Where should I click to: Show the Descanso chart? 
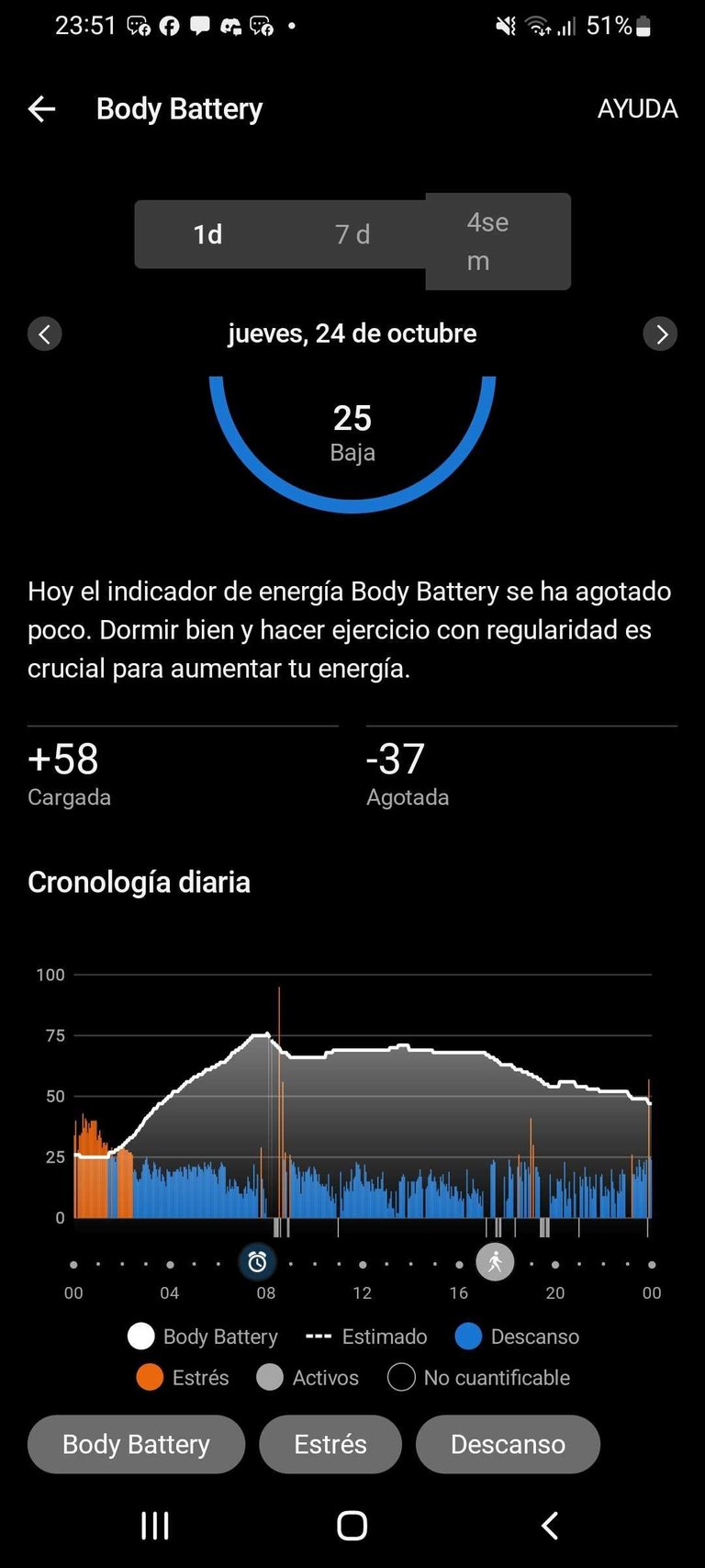click(508, 1444)
